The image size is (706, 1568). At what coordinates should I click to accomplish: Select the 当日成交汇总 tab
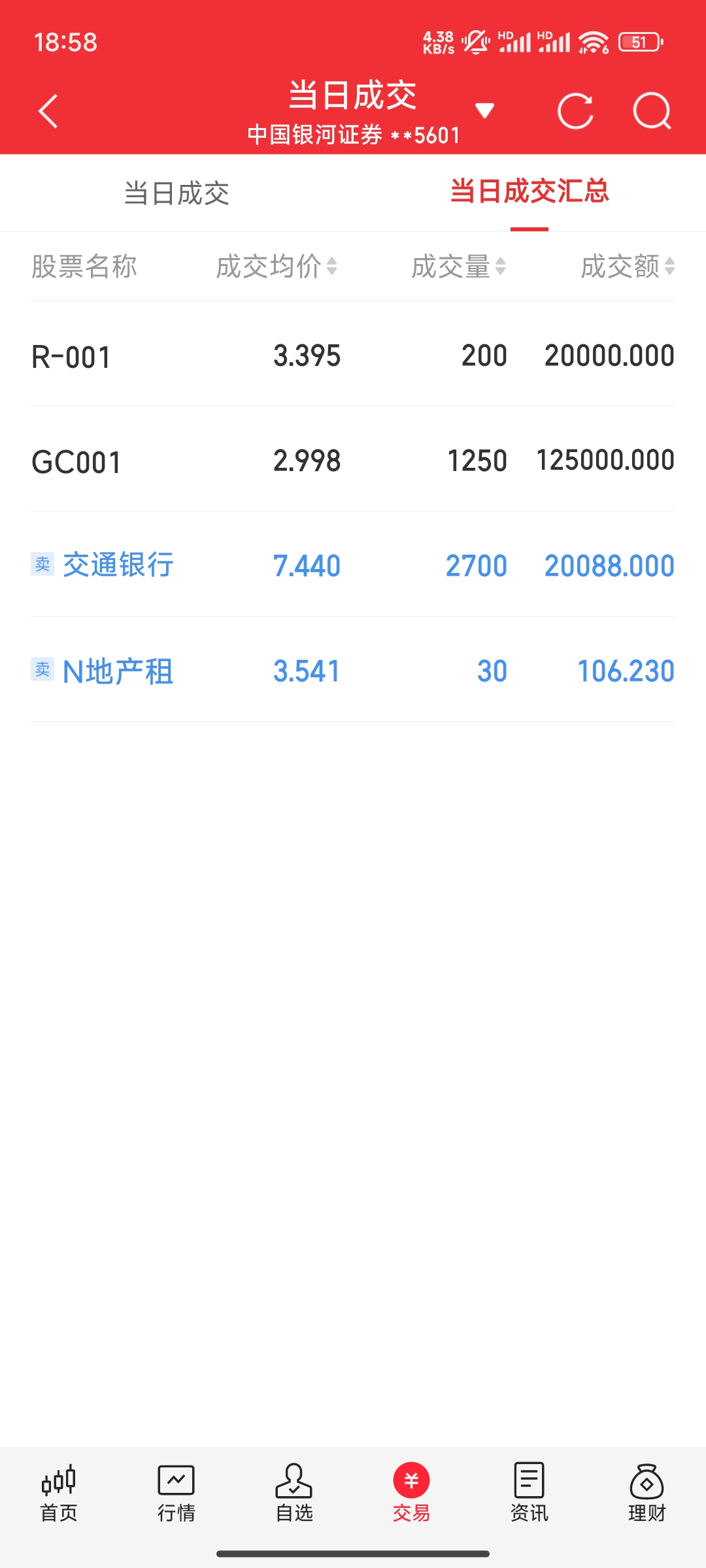(529, 192)
